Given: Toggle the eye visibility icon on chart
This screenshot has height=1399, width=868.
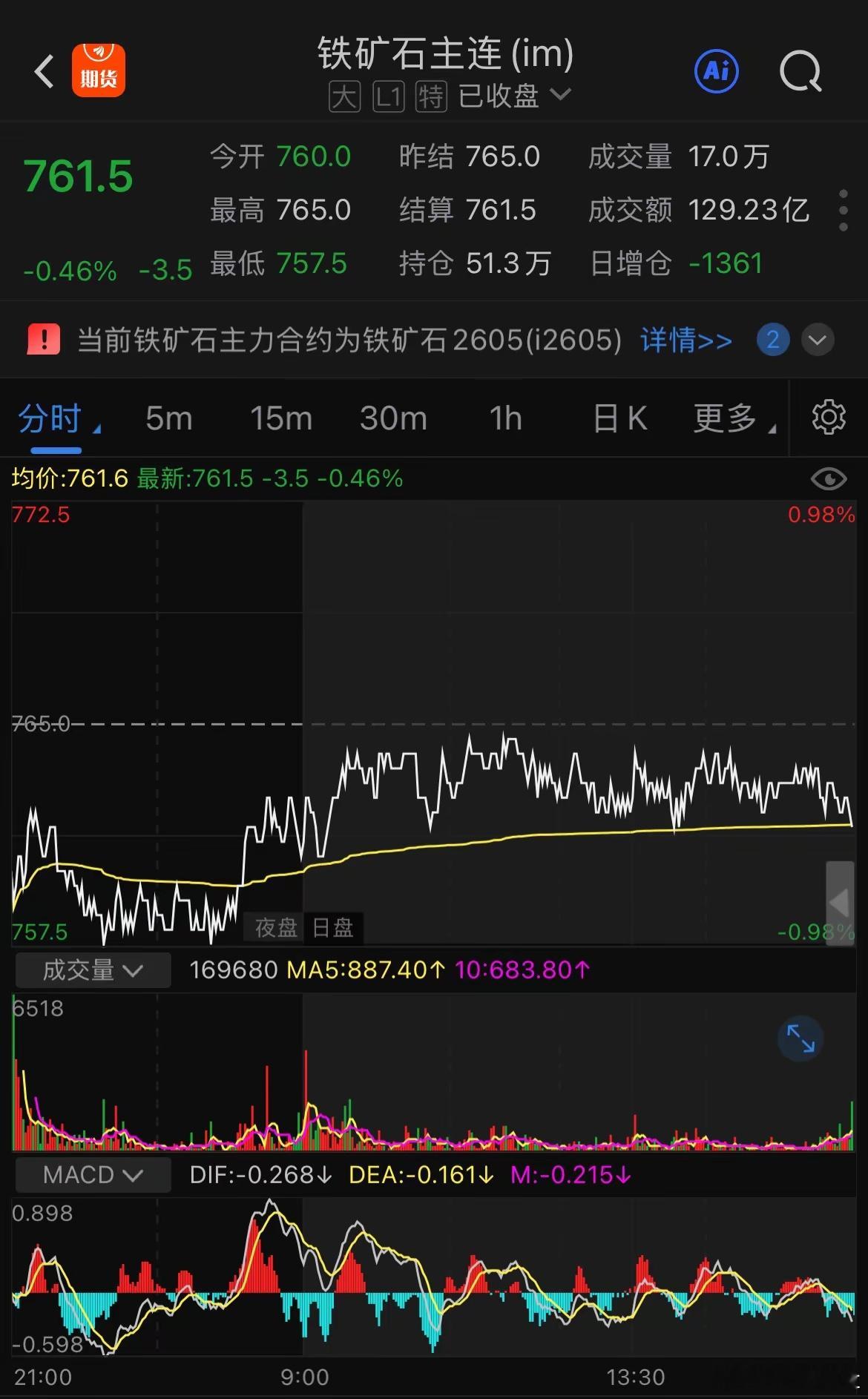Looking at the screenshot, I should click(x=828, y=479).
